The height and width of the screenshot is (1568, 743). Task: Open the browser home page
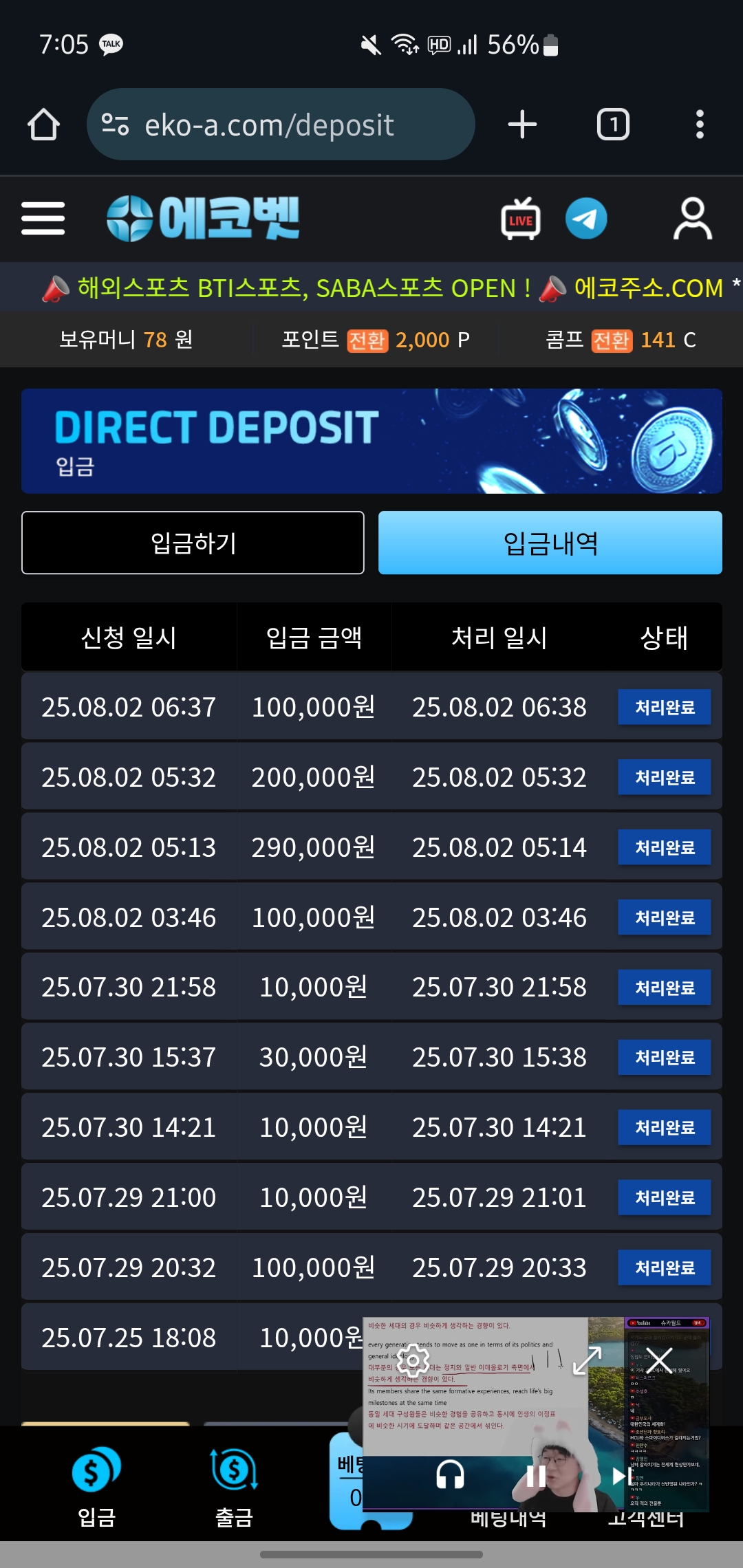(x=43, y=124)
